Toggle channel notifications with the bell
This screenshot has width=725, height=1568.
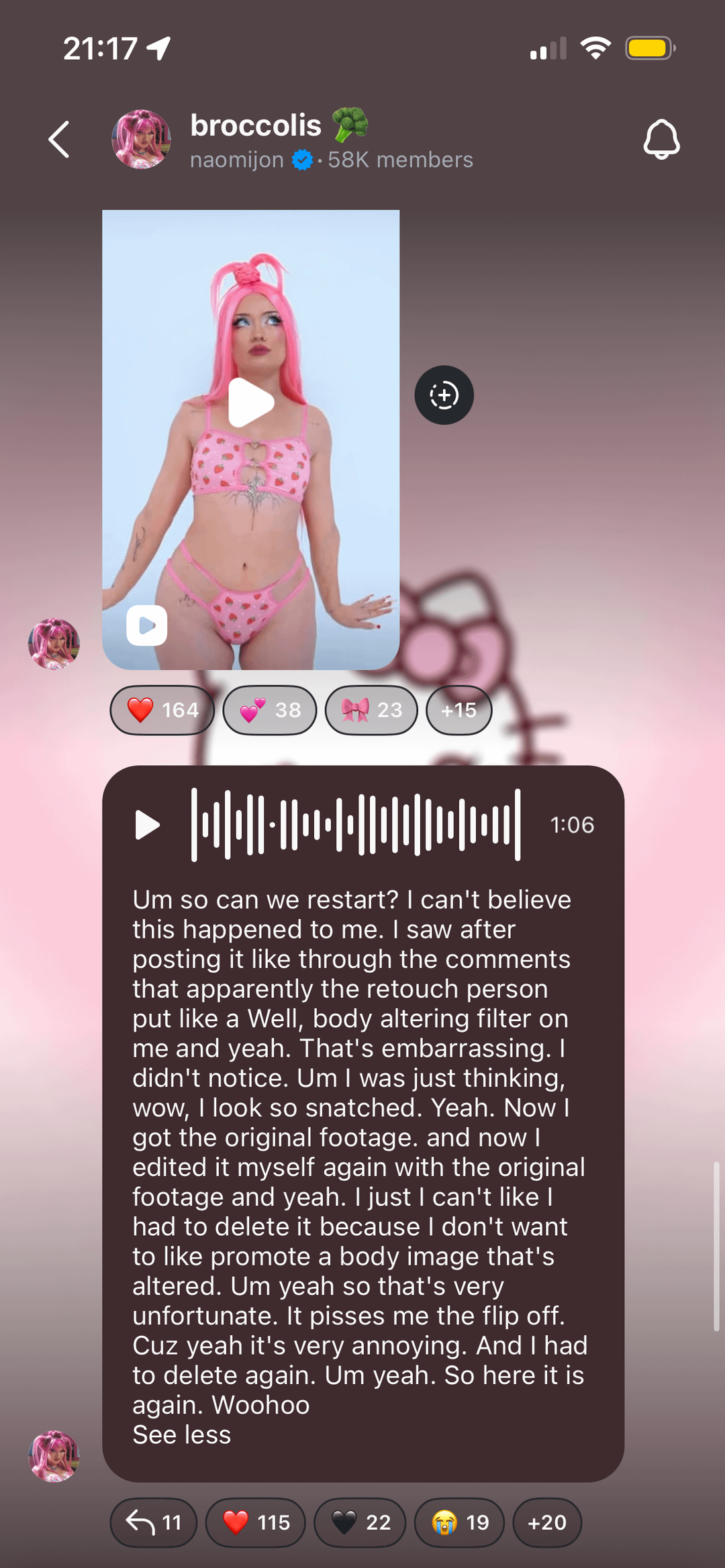point(661,140)
